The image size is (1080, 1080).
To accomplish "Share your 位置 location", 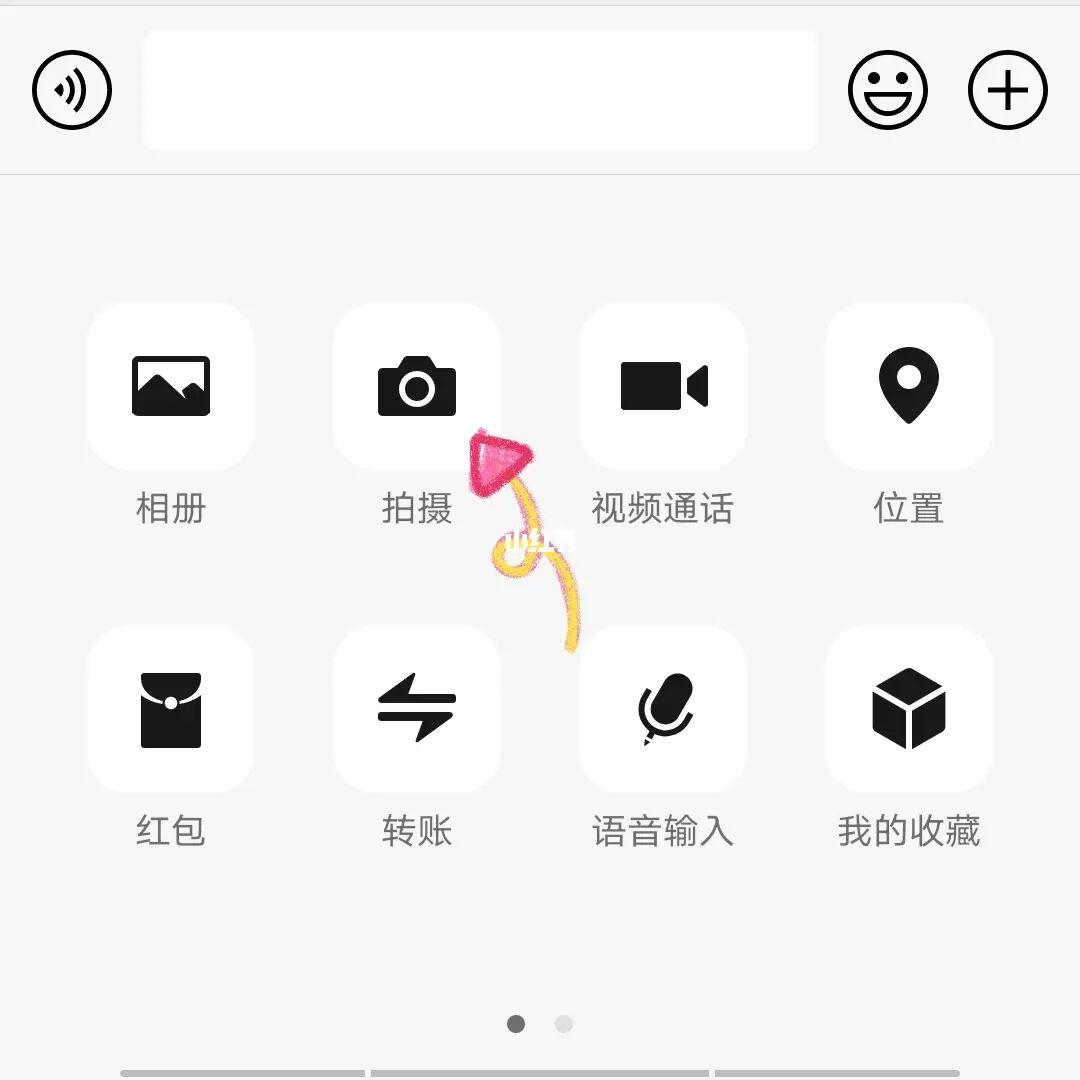I will coord(909,386).
